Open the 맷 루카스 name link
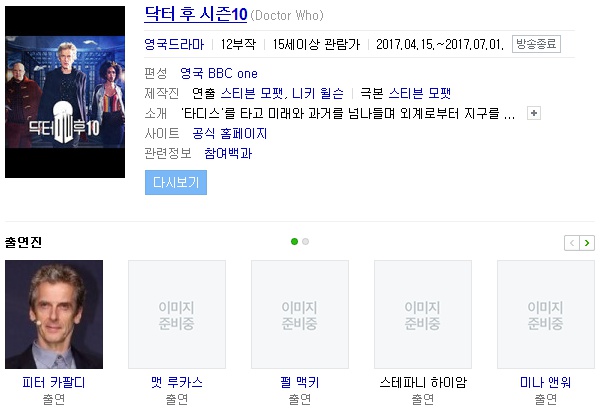The width and height of the screenshot is (604, 409). 177,382
